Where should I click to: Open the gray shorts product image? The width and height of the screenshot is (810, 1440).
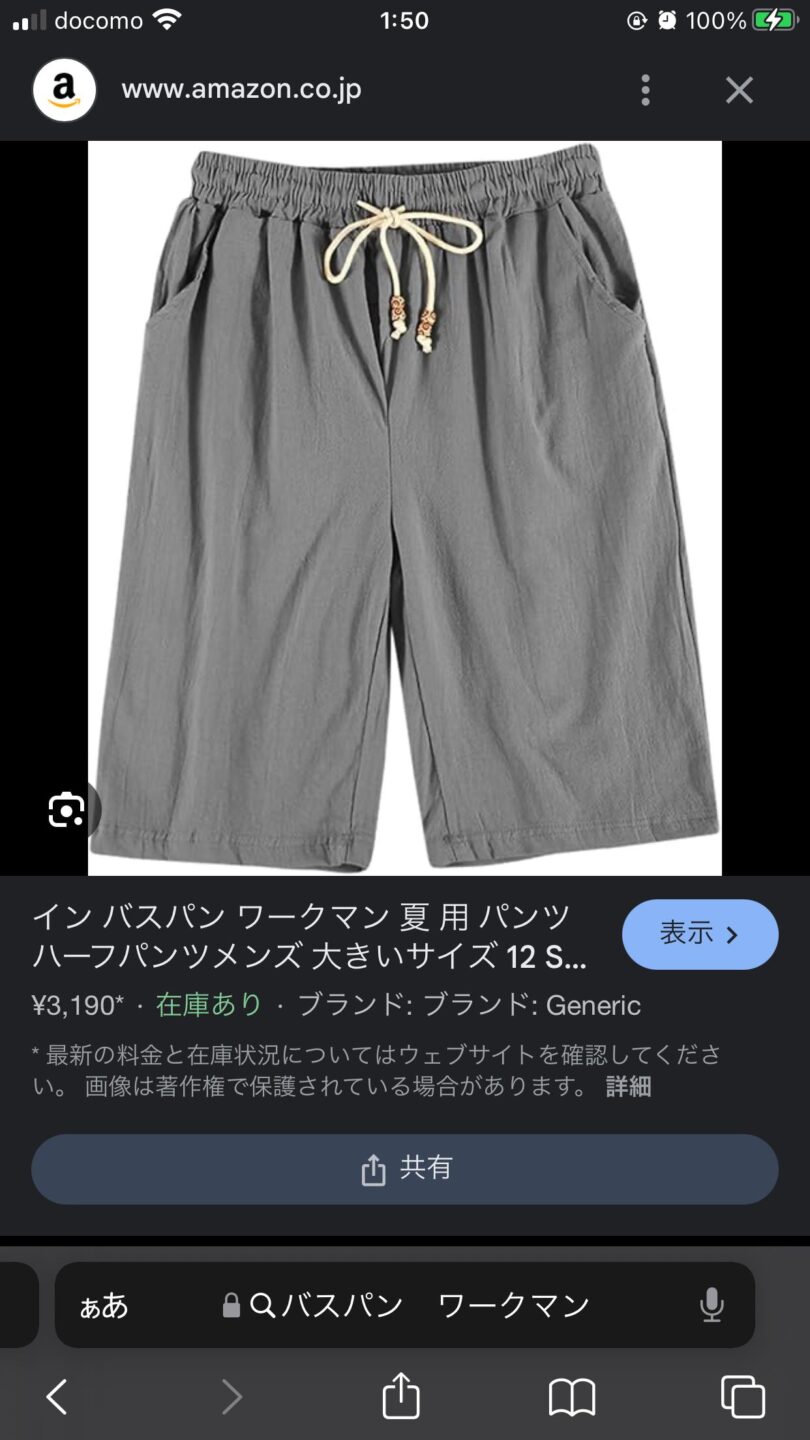(x=404, y=507)
